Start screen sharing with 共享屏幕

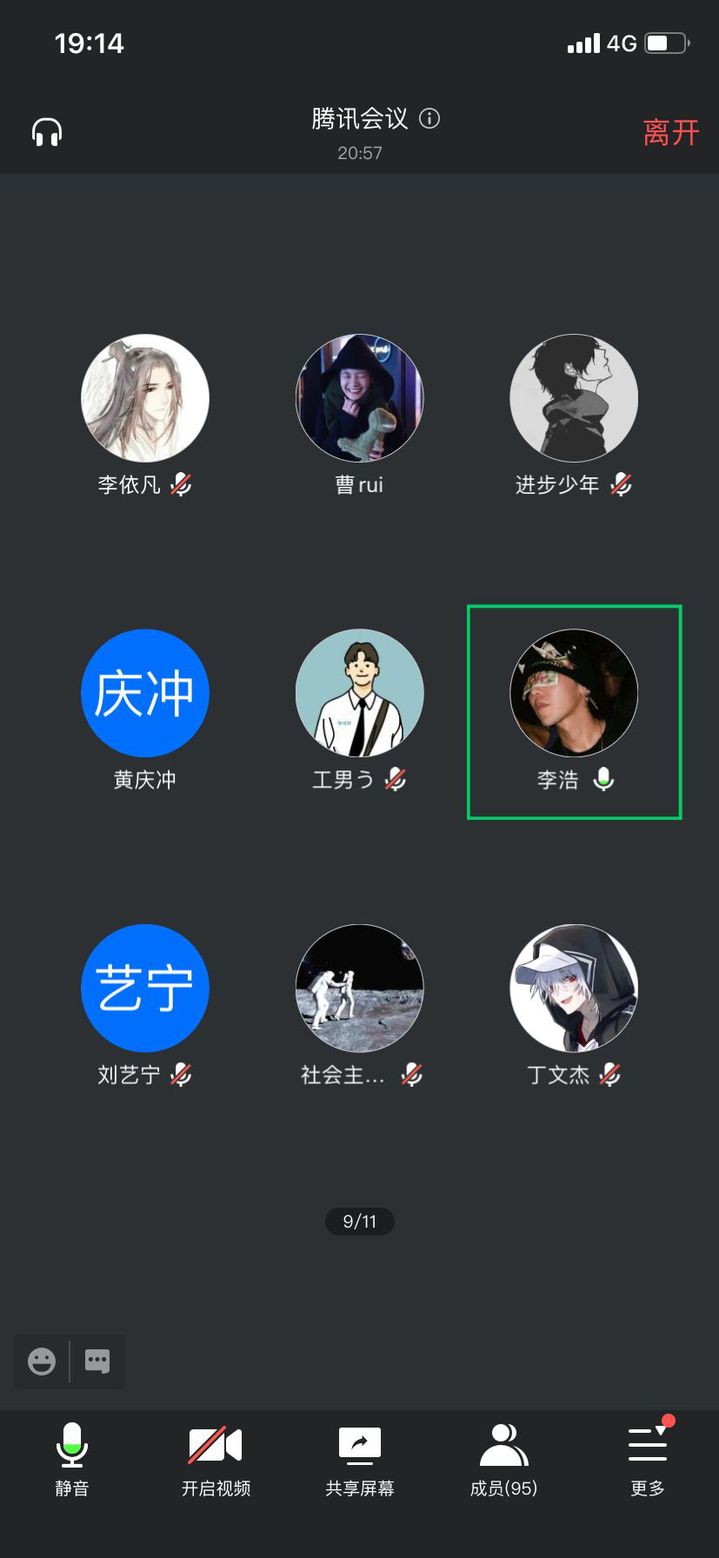pos(360,1459)
